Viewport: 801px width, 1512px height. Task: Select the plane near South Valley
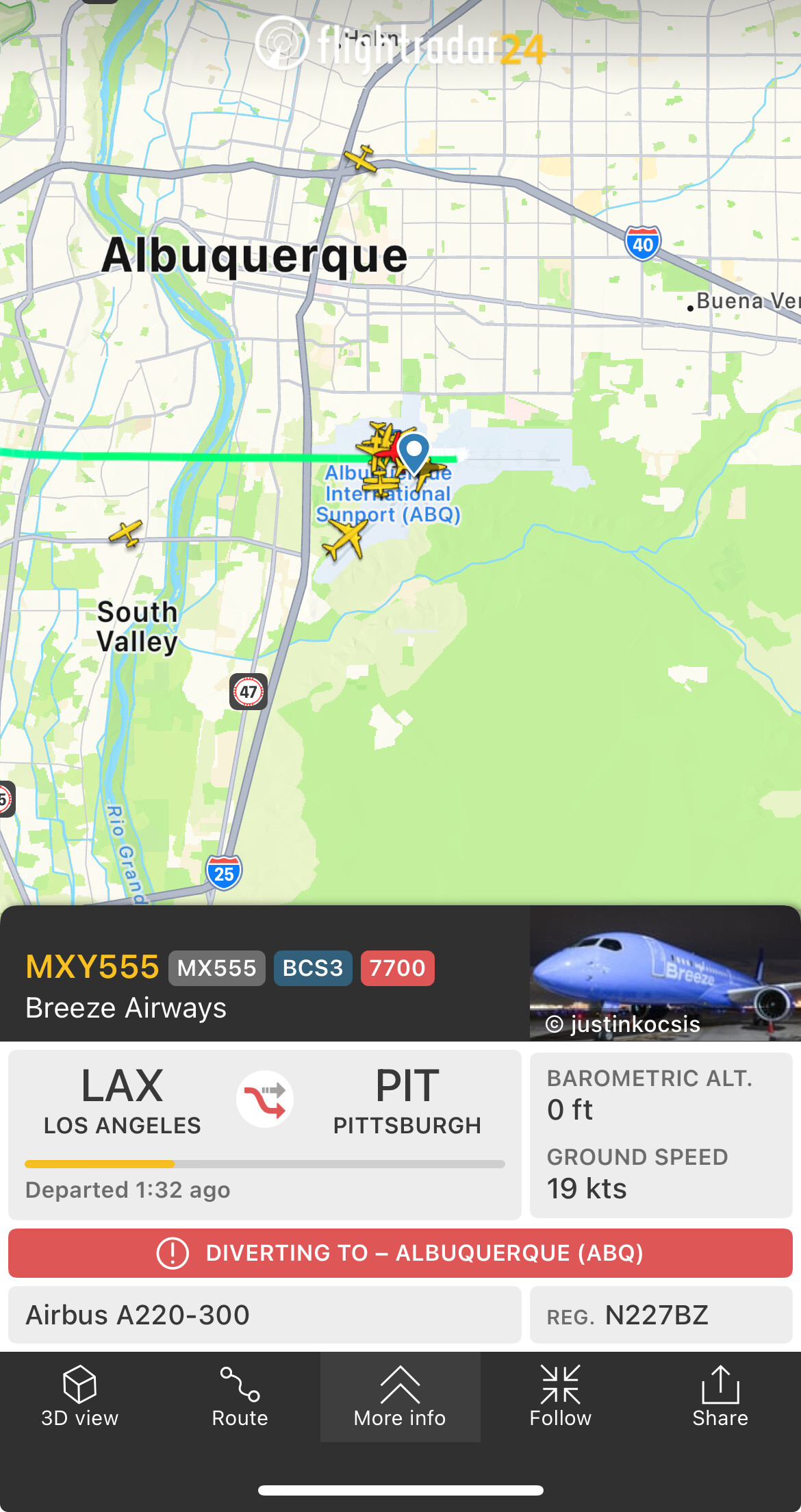pyautogui.click(x=126, y=533)
